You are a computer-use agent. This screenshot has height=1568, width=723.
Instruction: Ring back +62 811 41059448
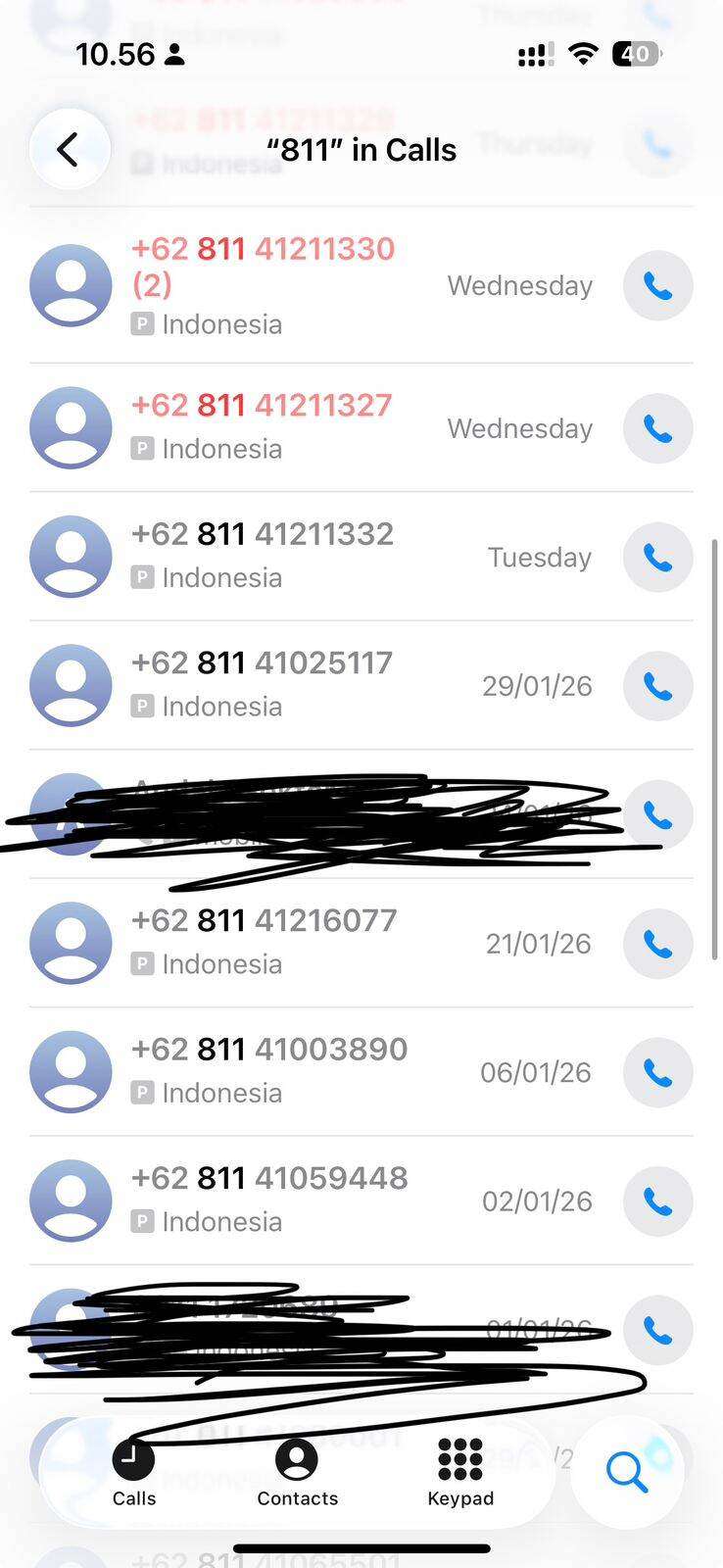tap(657, 1200)
